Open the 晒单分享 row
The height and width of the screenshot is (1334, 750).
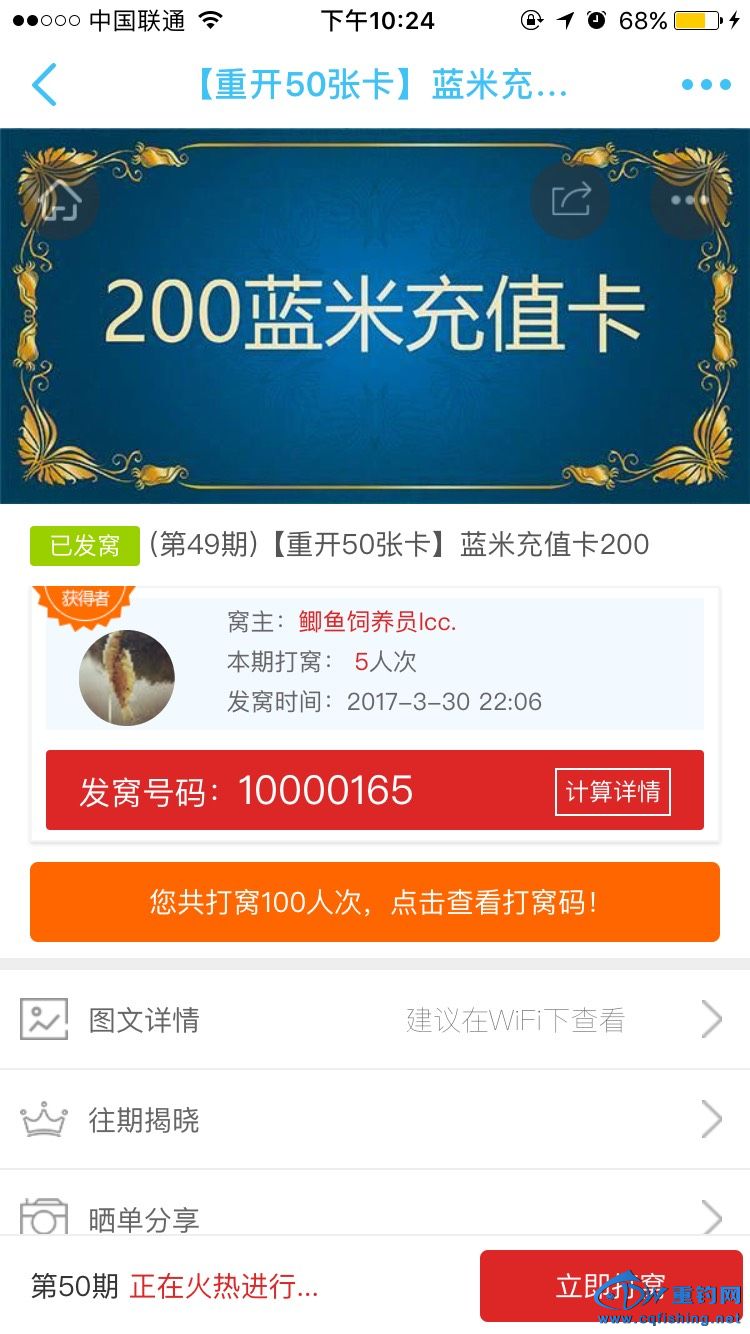(x=375, y=1216)
